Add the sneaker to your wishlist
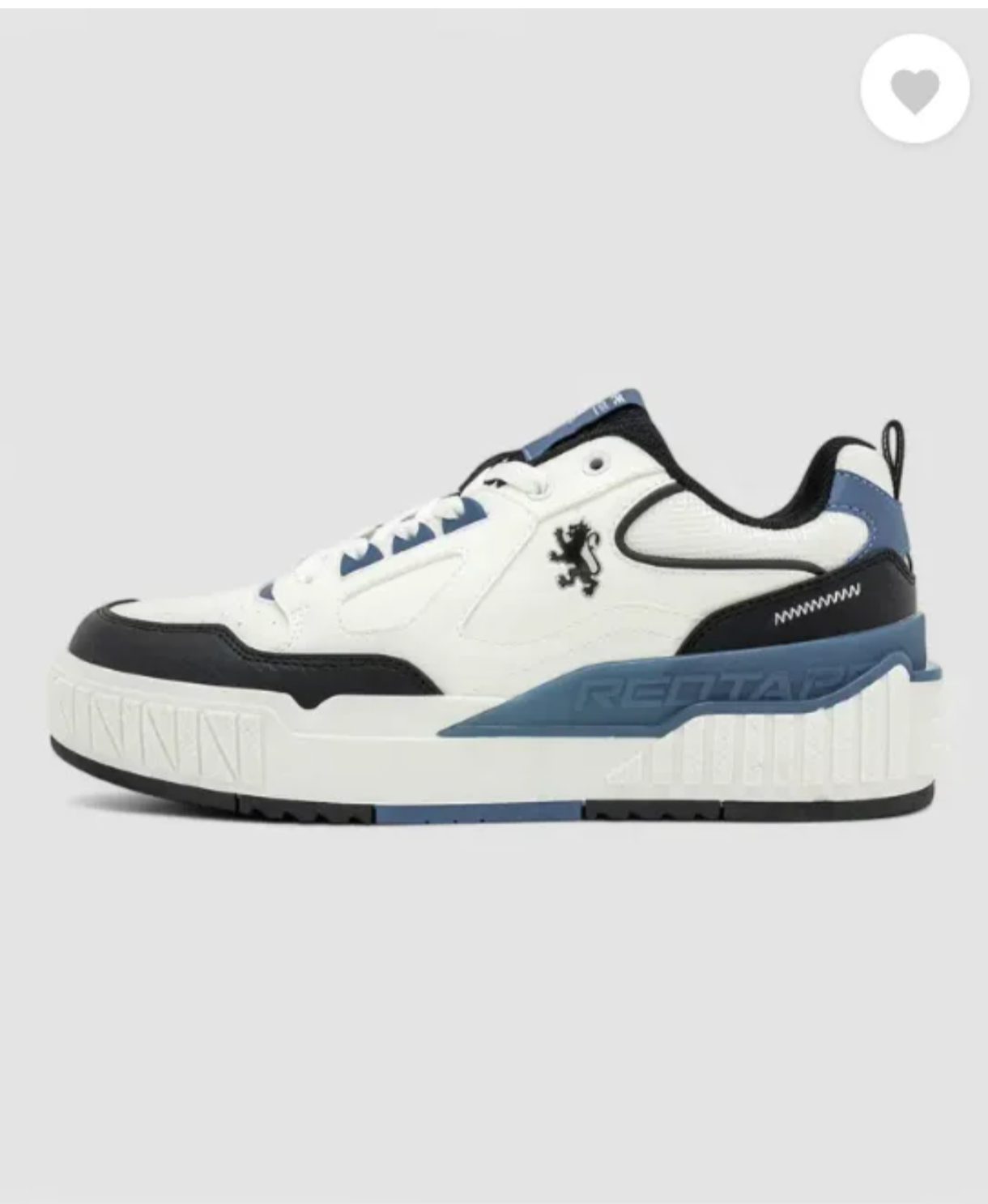This screenshot has height=1204, width=988. [914, 89]
